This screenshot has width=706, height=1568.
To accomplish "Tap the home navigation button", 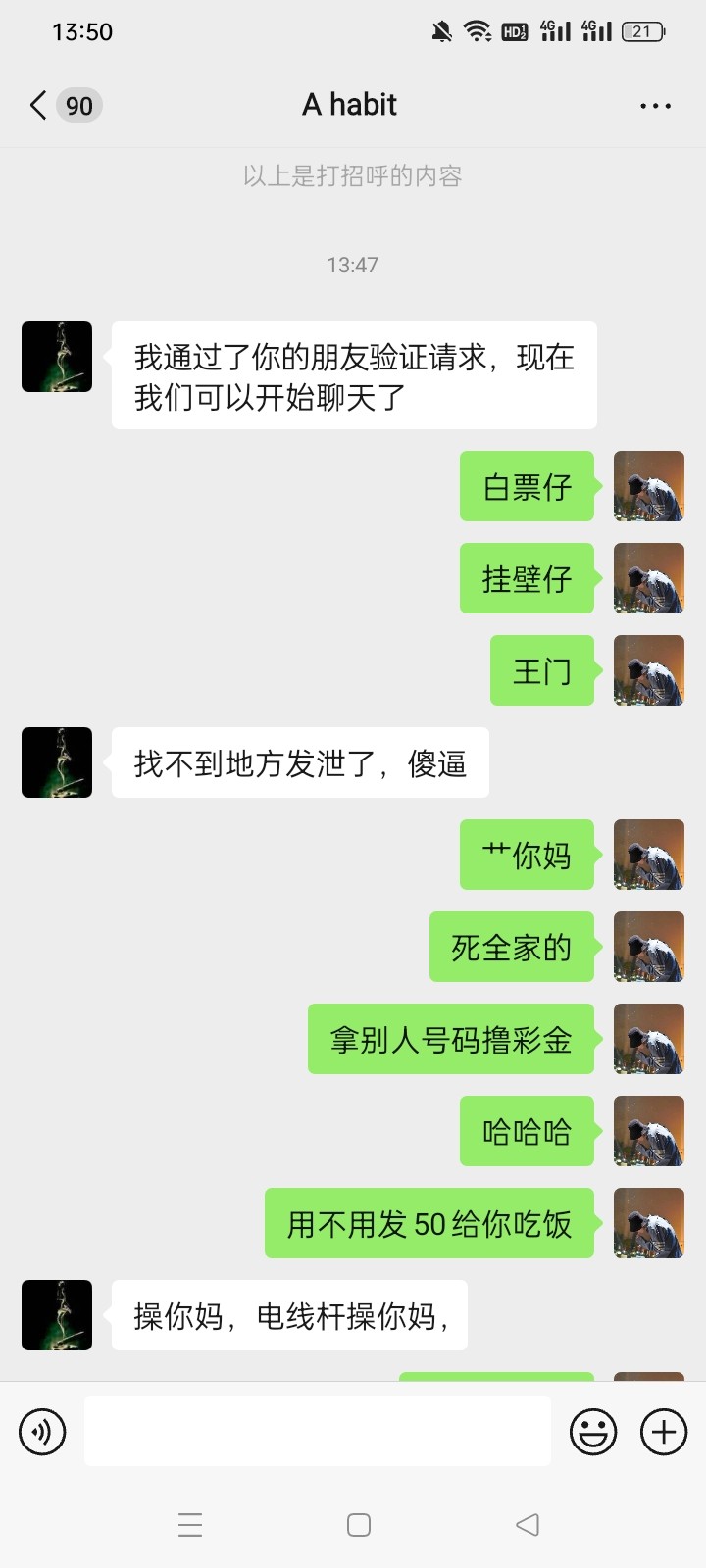I will [x=358, y=1524].
